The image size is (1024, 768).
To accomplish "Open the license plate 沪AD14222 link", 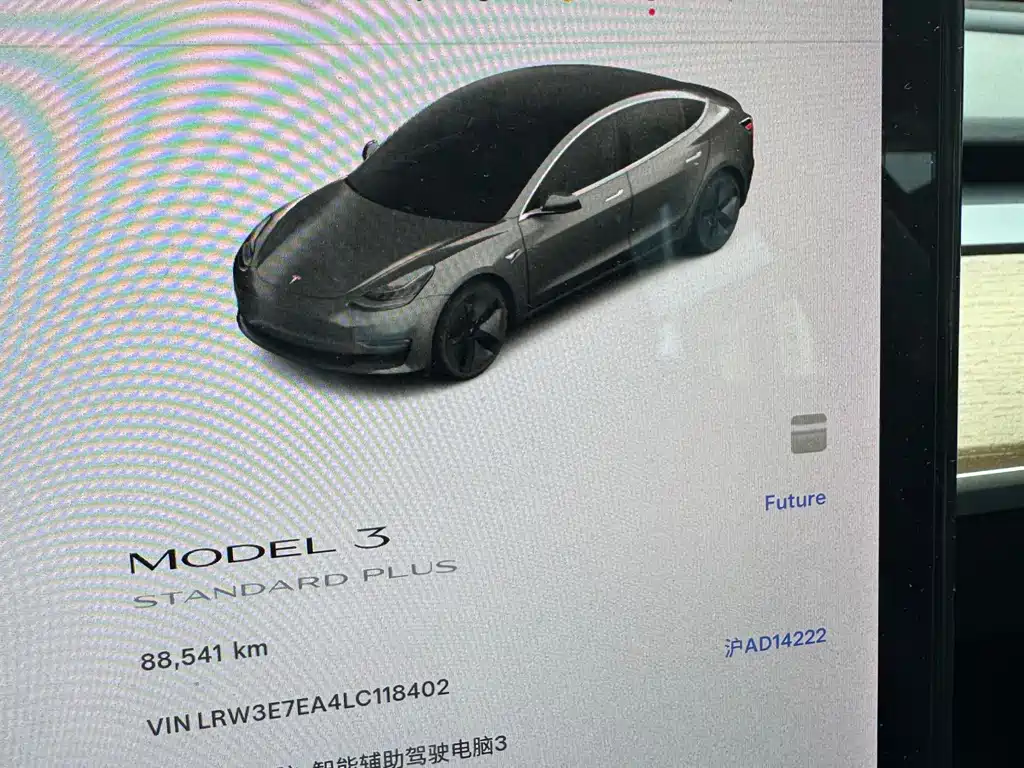I will (775, 642).
